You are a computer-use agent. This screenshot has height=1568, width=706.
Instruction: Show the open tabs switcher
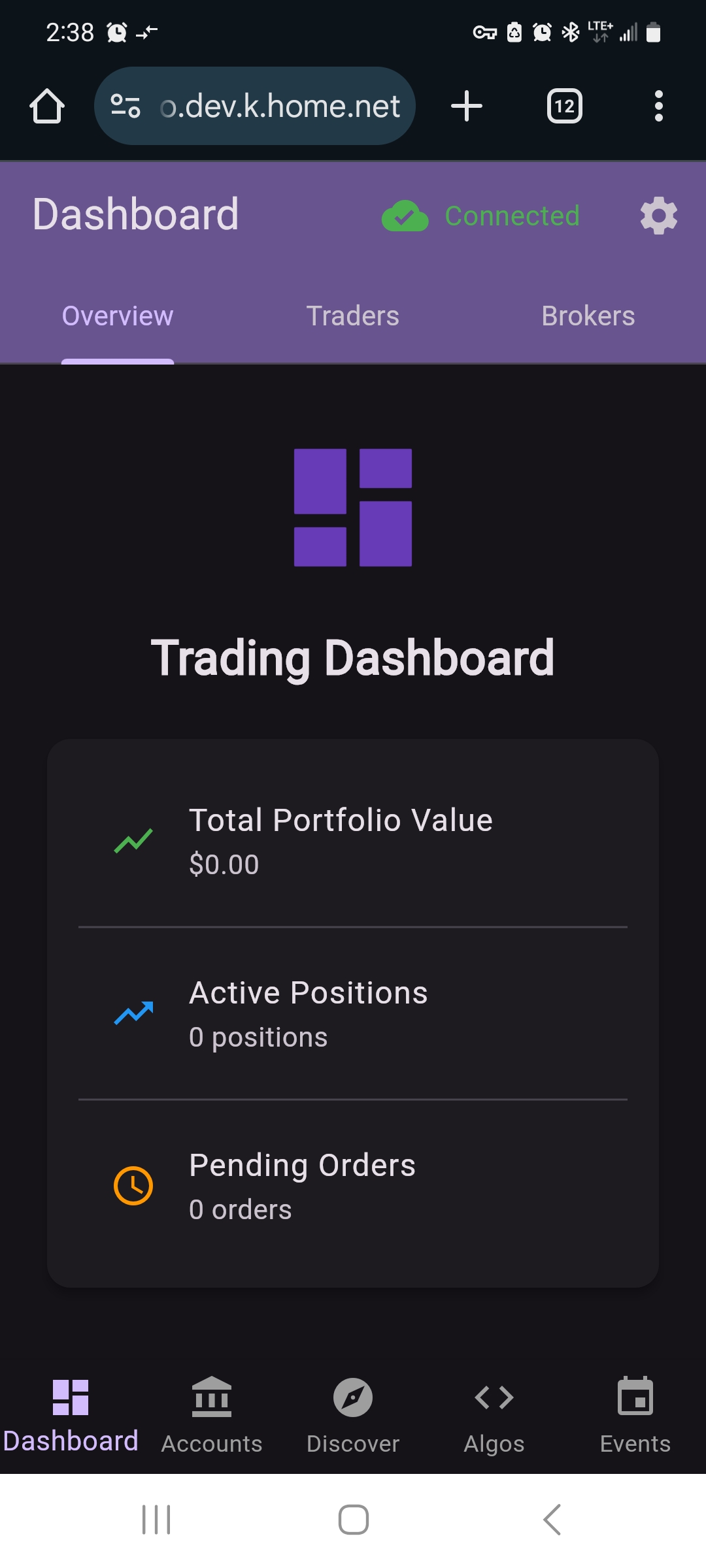coord(565,106)
